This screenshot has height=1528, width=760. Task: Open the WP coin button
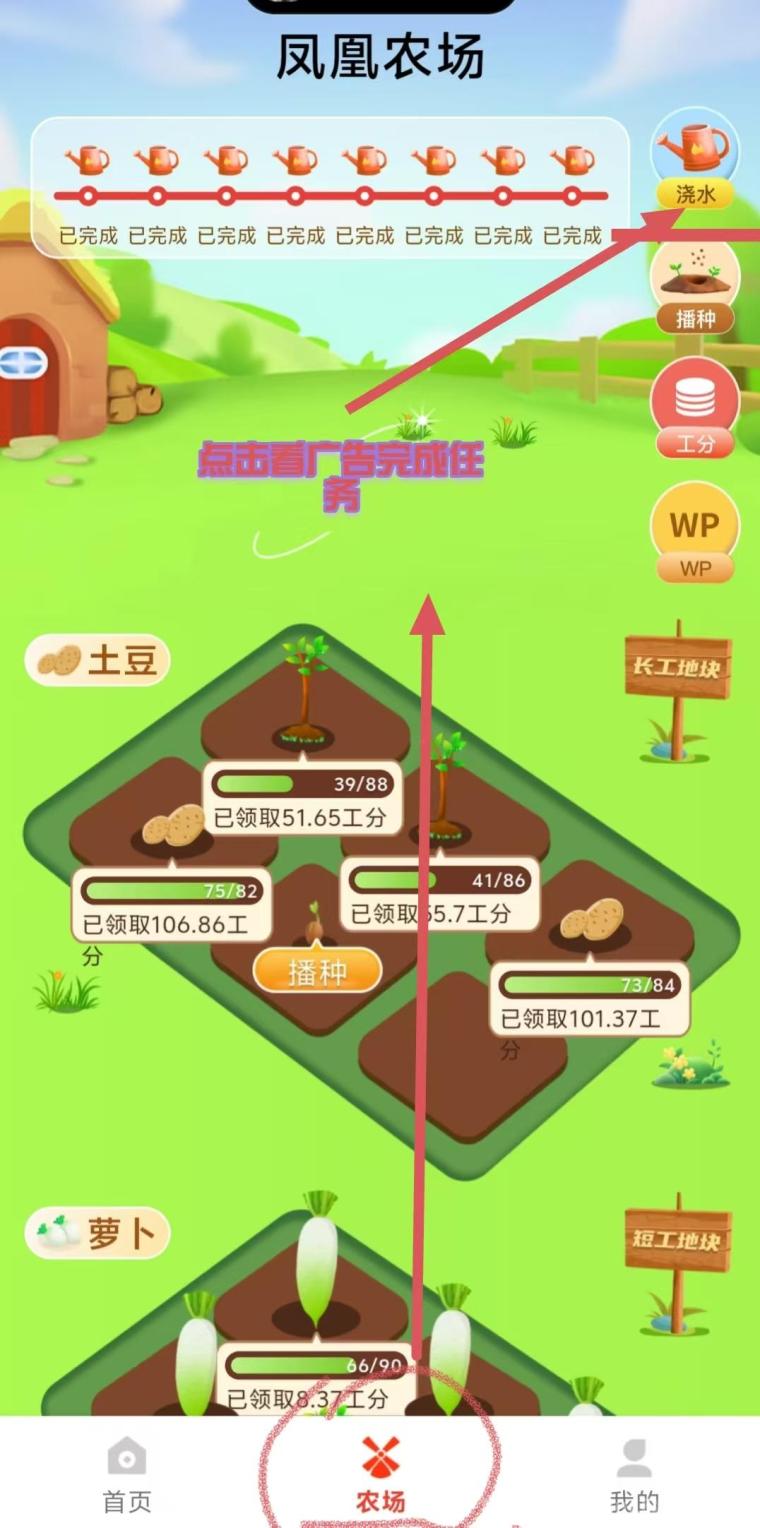coord(695,532)
